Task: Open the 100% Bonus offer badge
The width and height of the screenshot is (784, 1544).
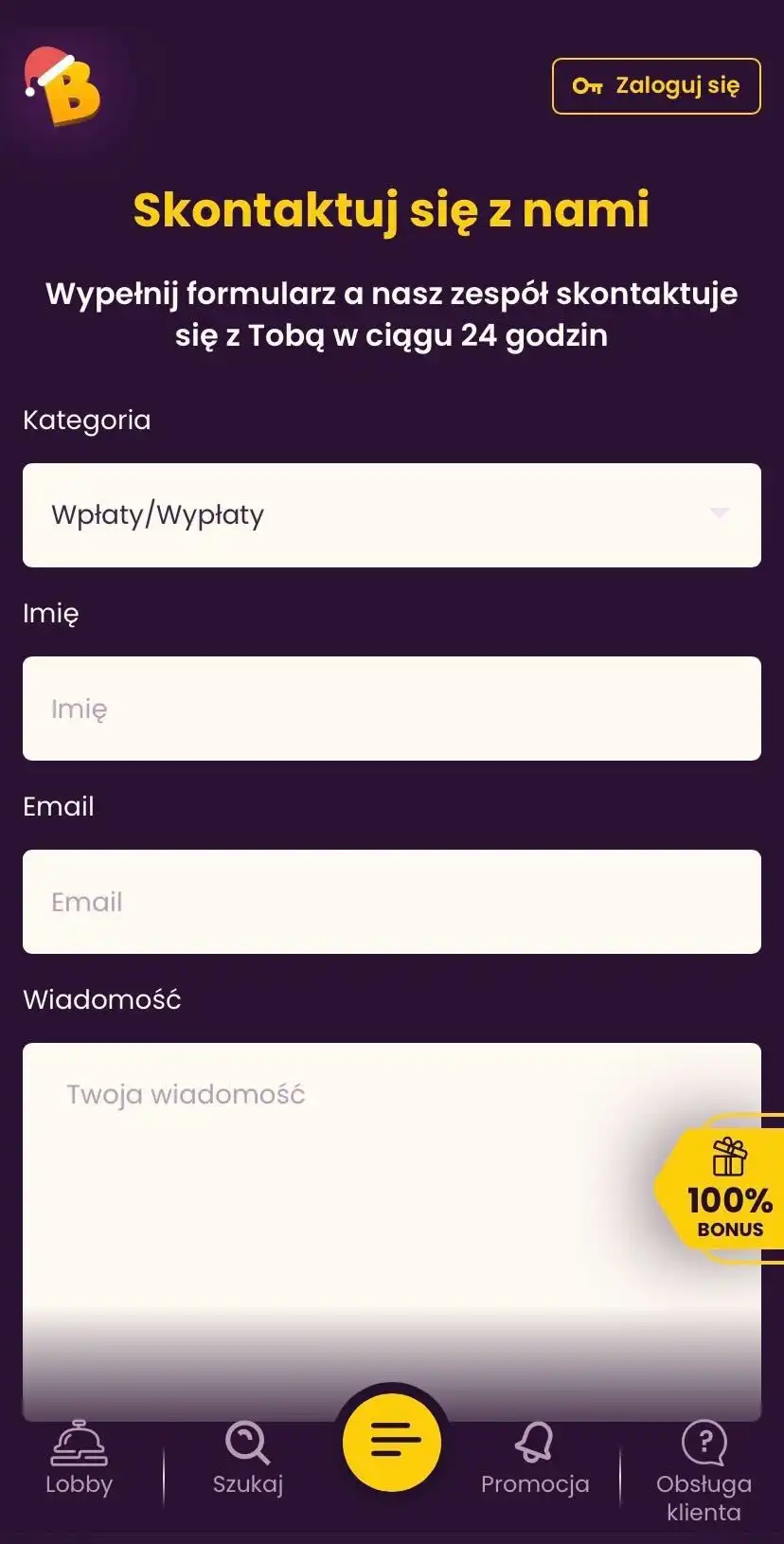Action: [727, 1189]
